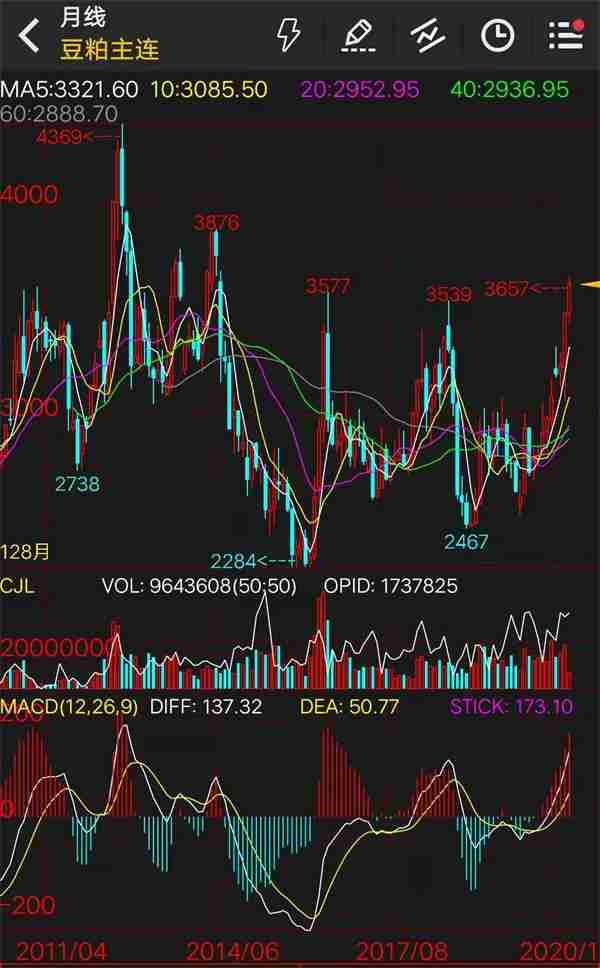Screen dimensions: 600x968
Task: Tap the CJL volume indicator label
Action: tap(17, 585)
